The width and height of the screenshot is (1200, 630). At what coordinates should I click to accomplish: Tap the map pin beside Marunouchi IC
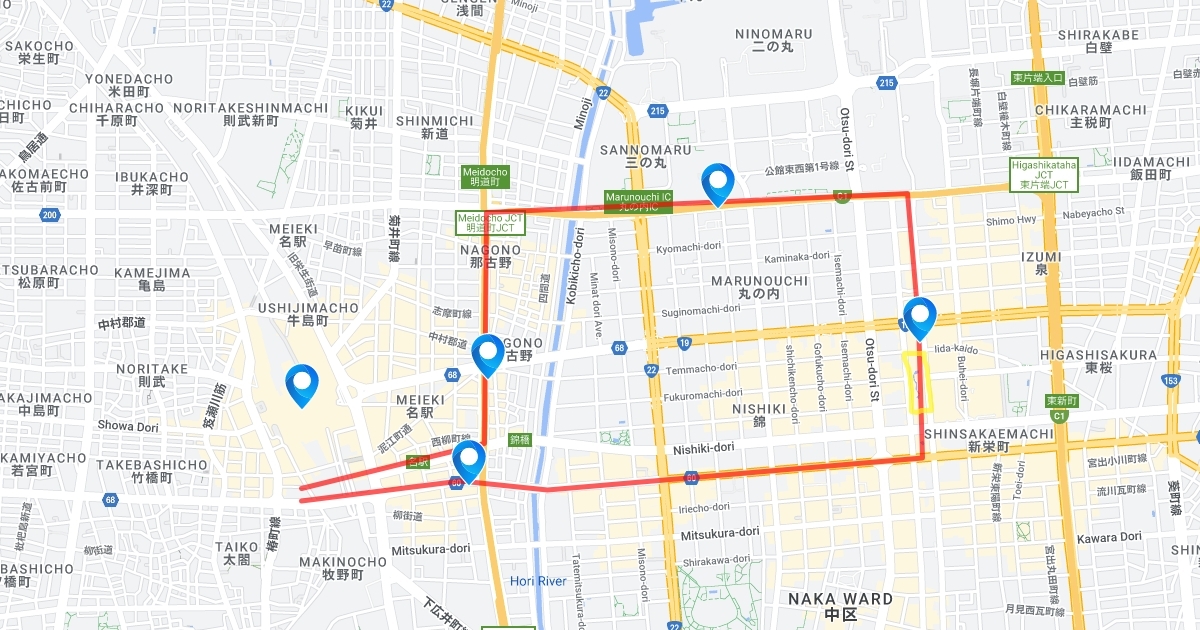718,185
